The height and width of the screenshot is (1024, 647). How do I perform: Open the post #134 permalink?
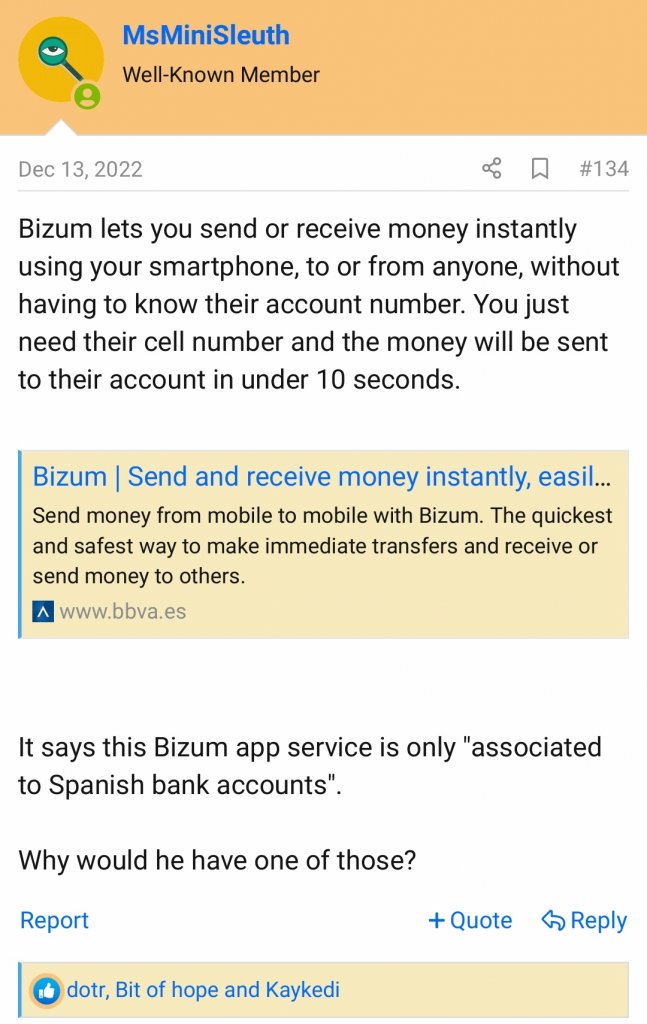[x=603, y=168]
